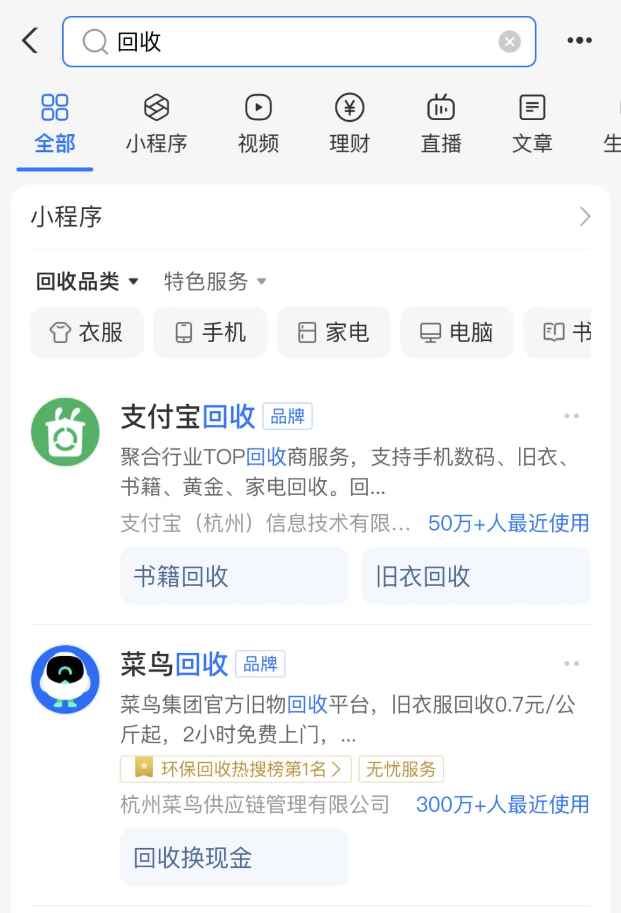Clear the search text 回收
Image resolution: width=621 pixels, height=913 pixels.
pos(509,41)
